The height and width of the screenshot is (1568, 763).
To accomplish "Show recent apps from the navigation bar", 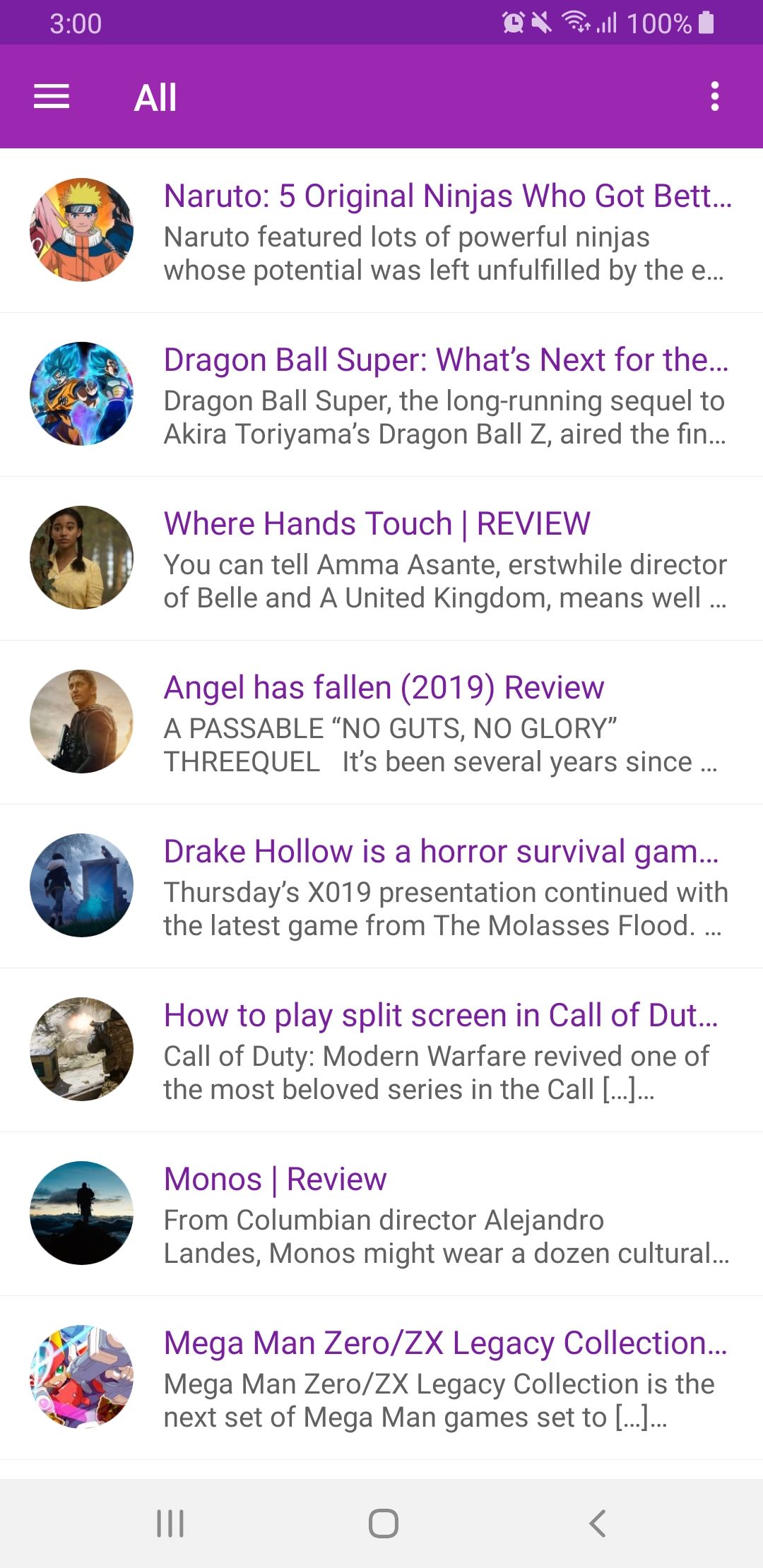I will point(170,1524).
